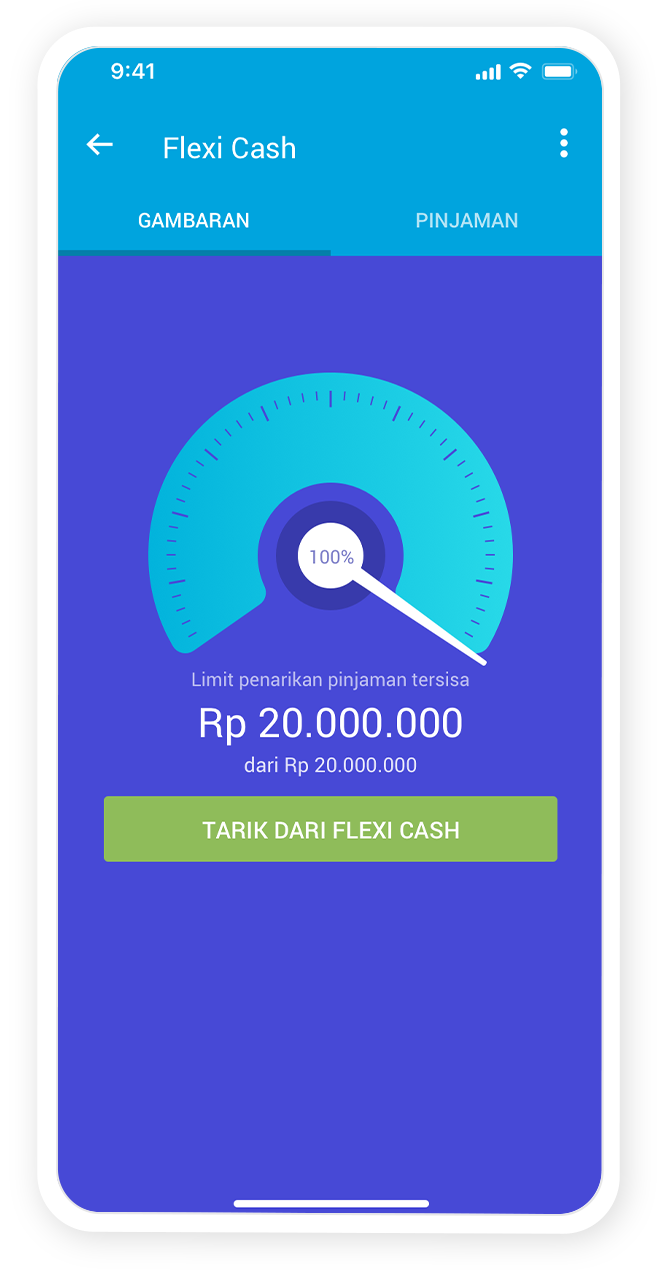This screenshot has height=1270, width=667.
Task: Tap Tarik Dari Flexi Cash button
Action: tap(330, 829)
